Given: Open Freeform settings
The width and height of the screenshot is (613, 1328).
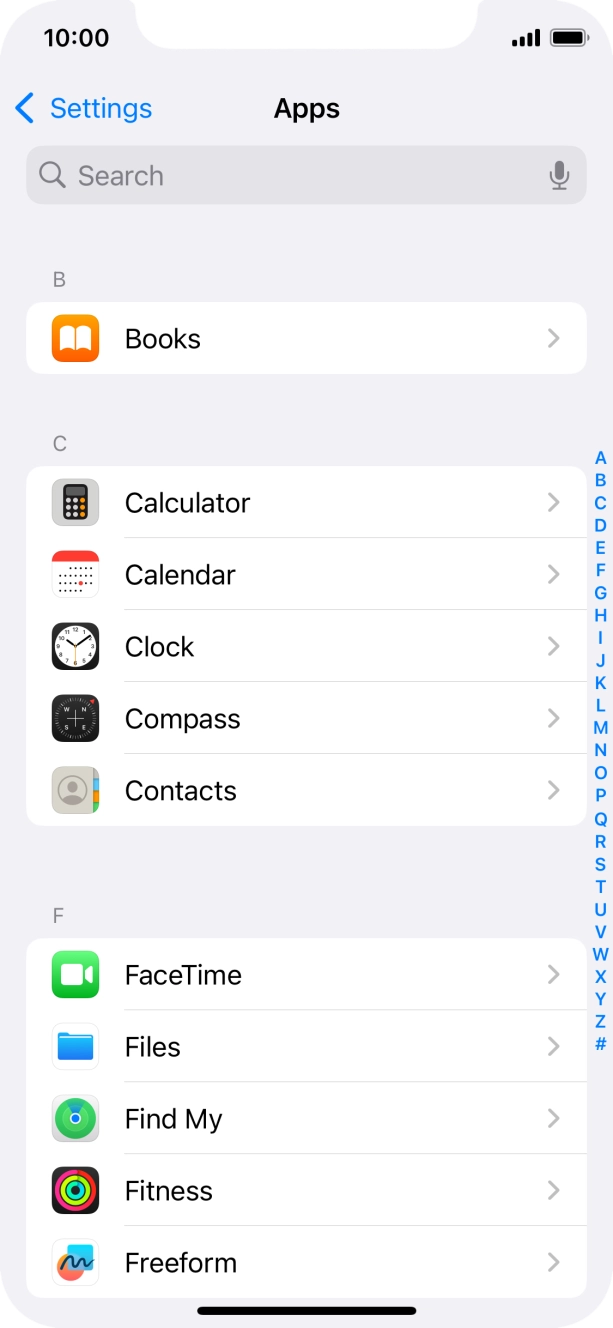Looking at the screenshot, I should tap(306, 1263).
